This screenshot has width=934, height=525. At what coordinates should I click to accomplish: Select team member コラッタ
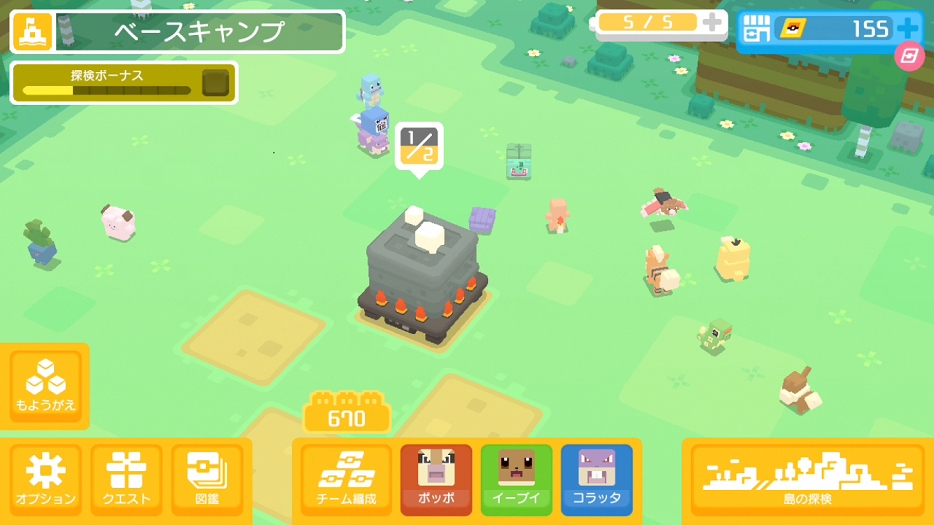click(597, 480)
